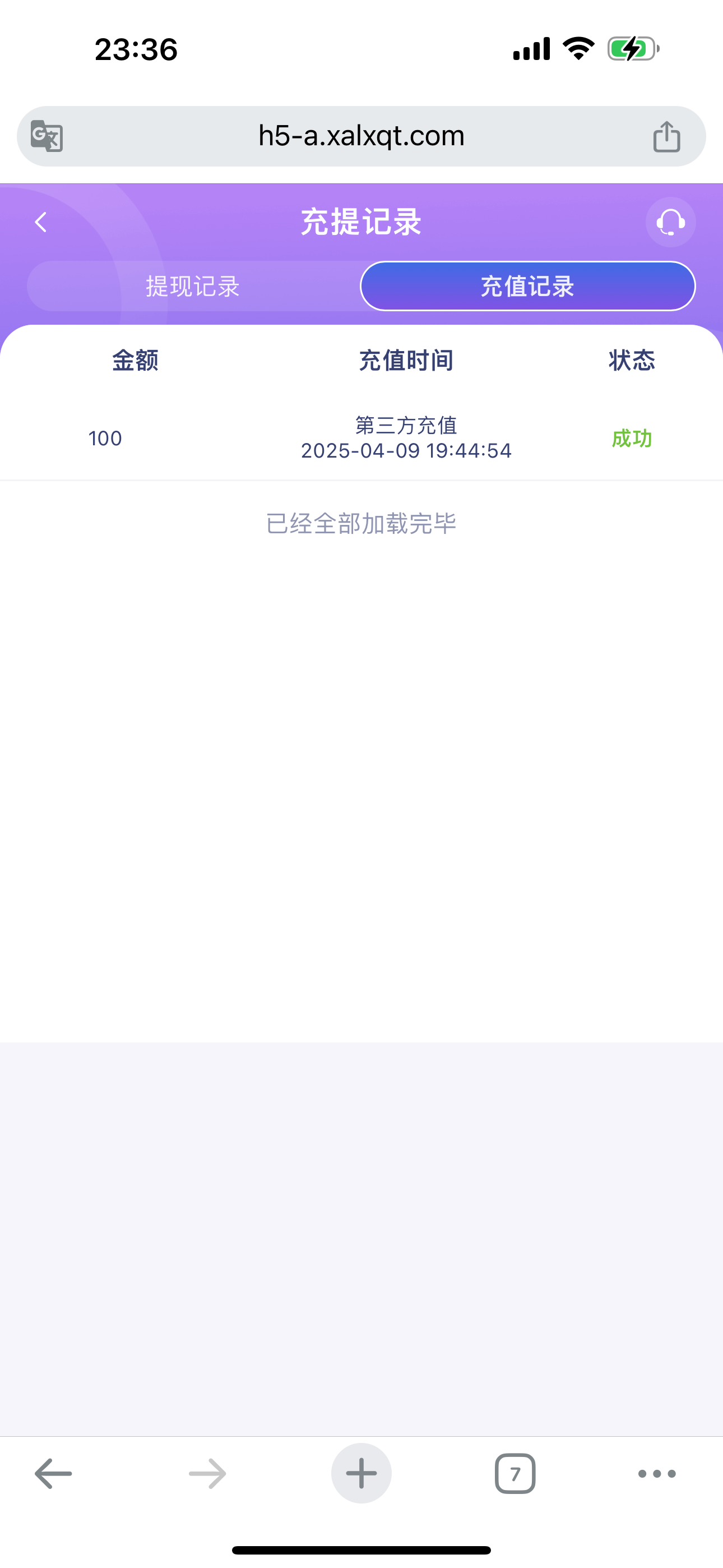The height and width of the screenshot is (1568, 723).
Task: Tap the 第三方充值 recharge entry
Action: 407,426
